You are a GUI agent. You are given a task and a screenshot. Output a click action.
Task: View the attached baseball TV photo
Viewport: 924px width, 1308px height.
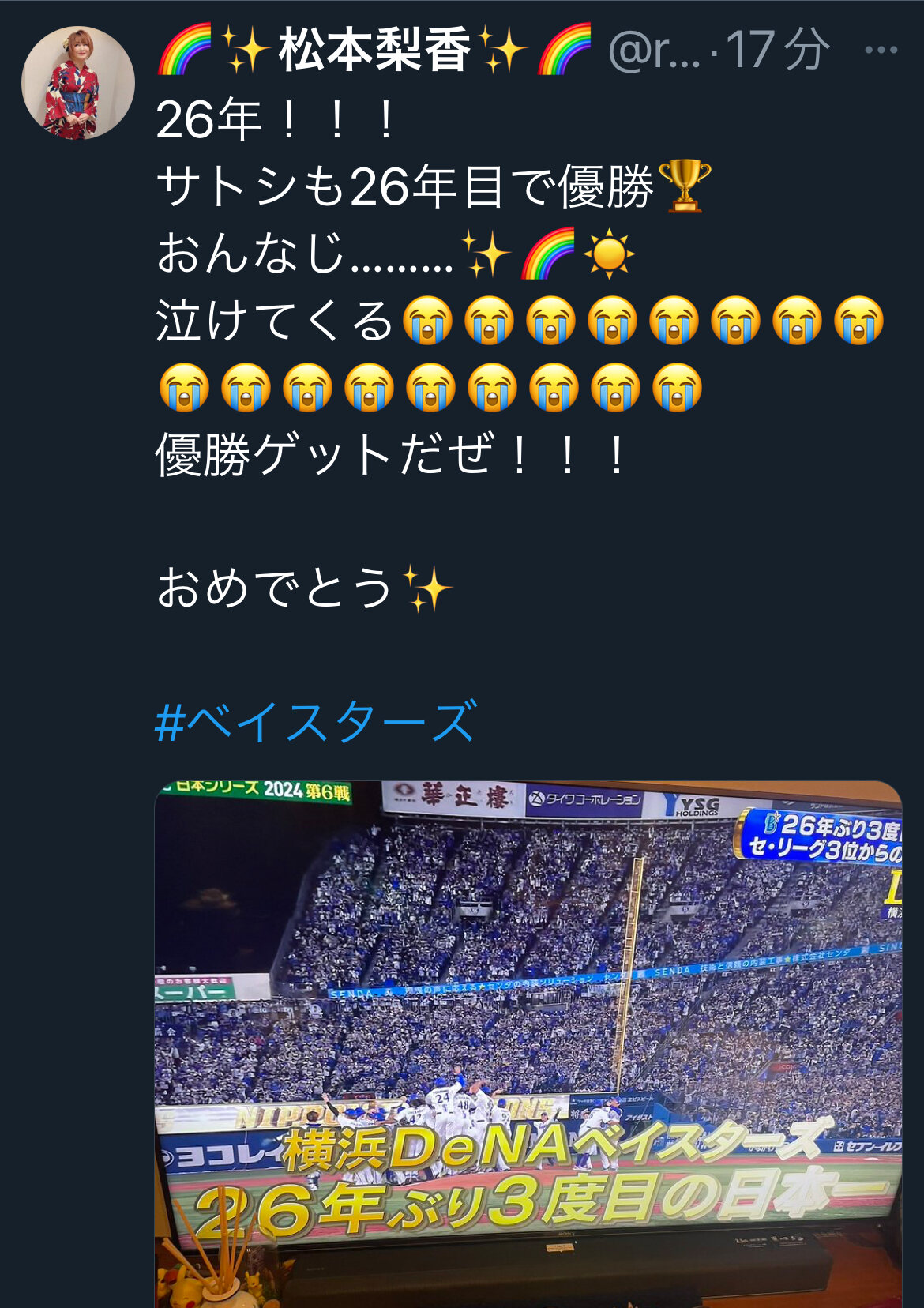point(528,1043)
